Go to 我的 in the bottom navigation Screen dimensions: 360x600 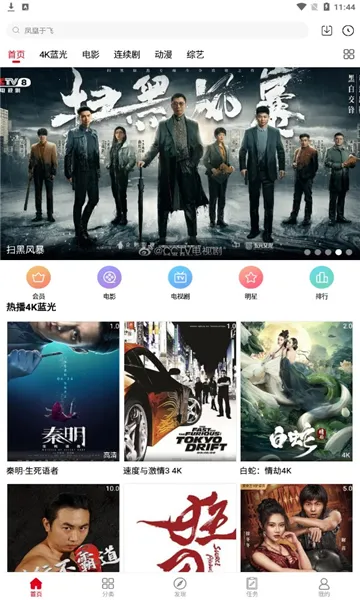[324, 587]
